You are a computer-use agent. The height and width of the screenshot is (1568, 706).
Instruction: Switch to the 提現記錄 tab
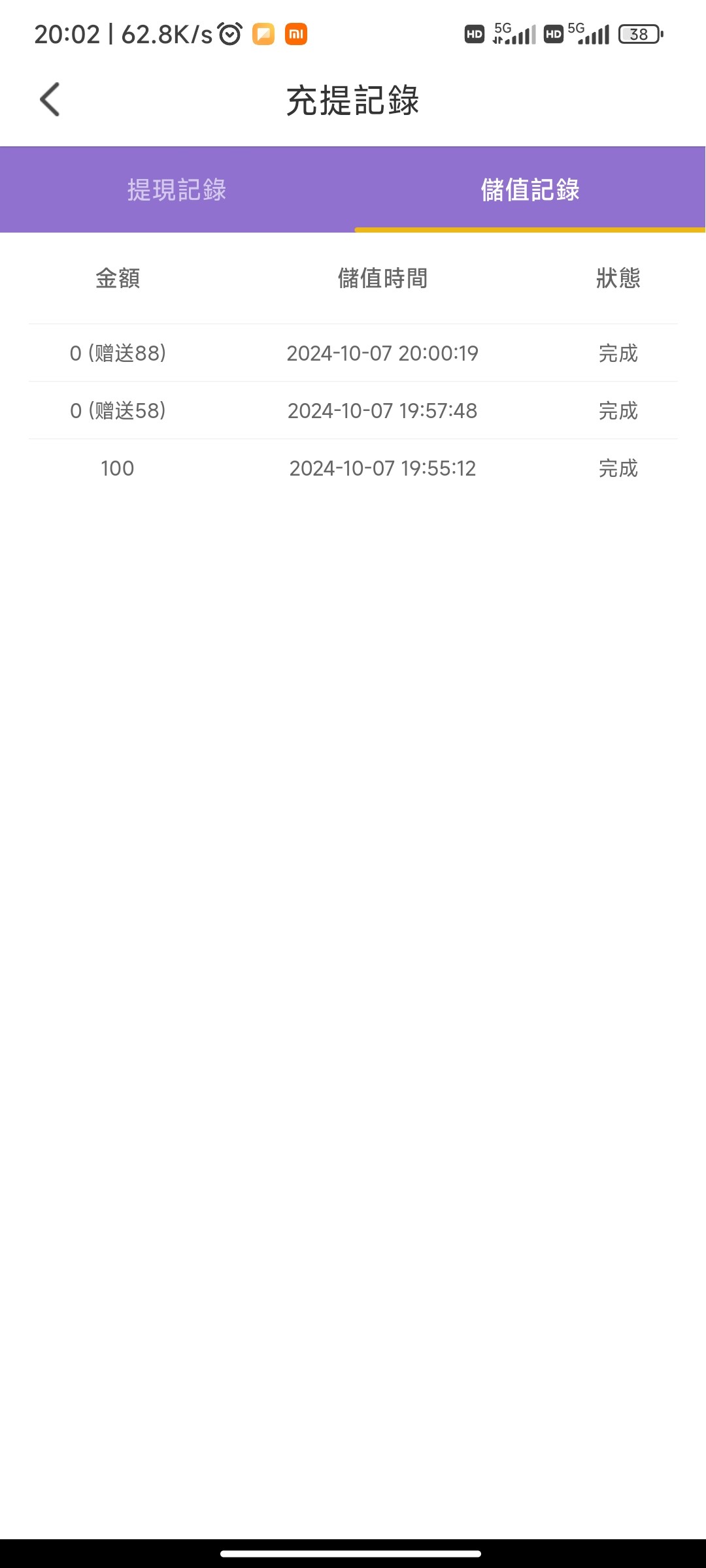tap(176, 189)
